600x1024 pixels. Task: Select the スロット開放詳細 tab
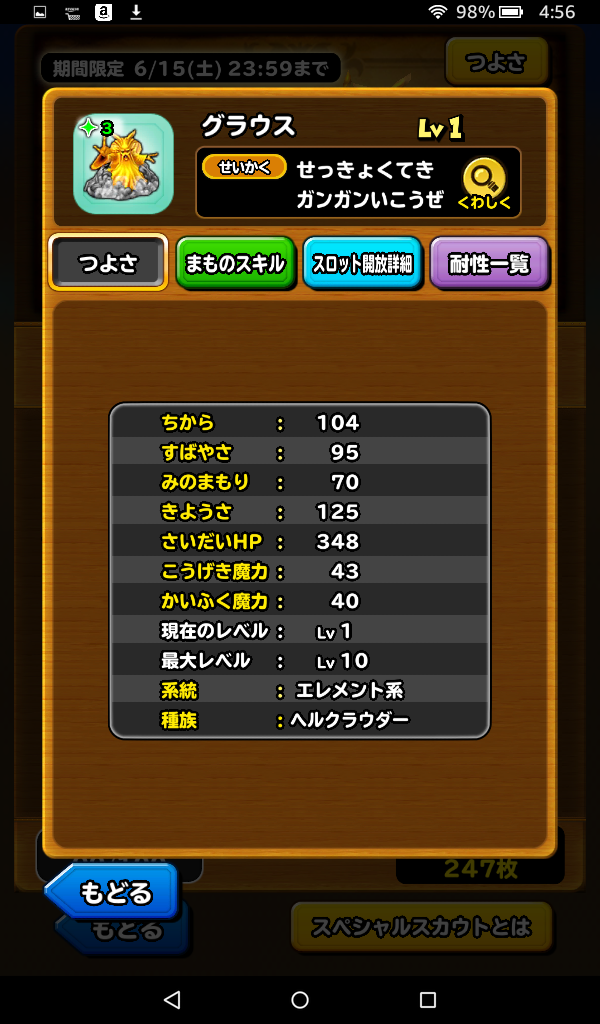362,264
